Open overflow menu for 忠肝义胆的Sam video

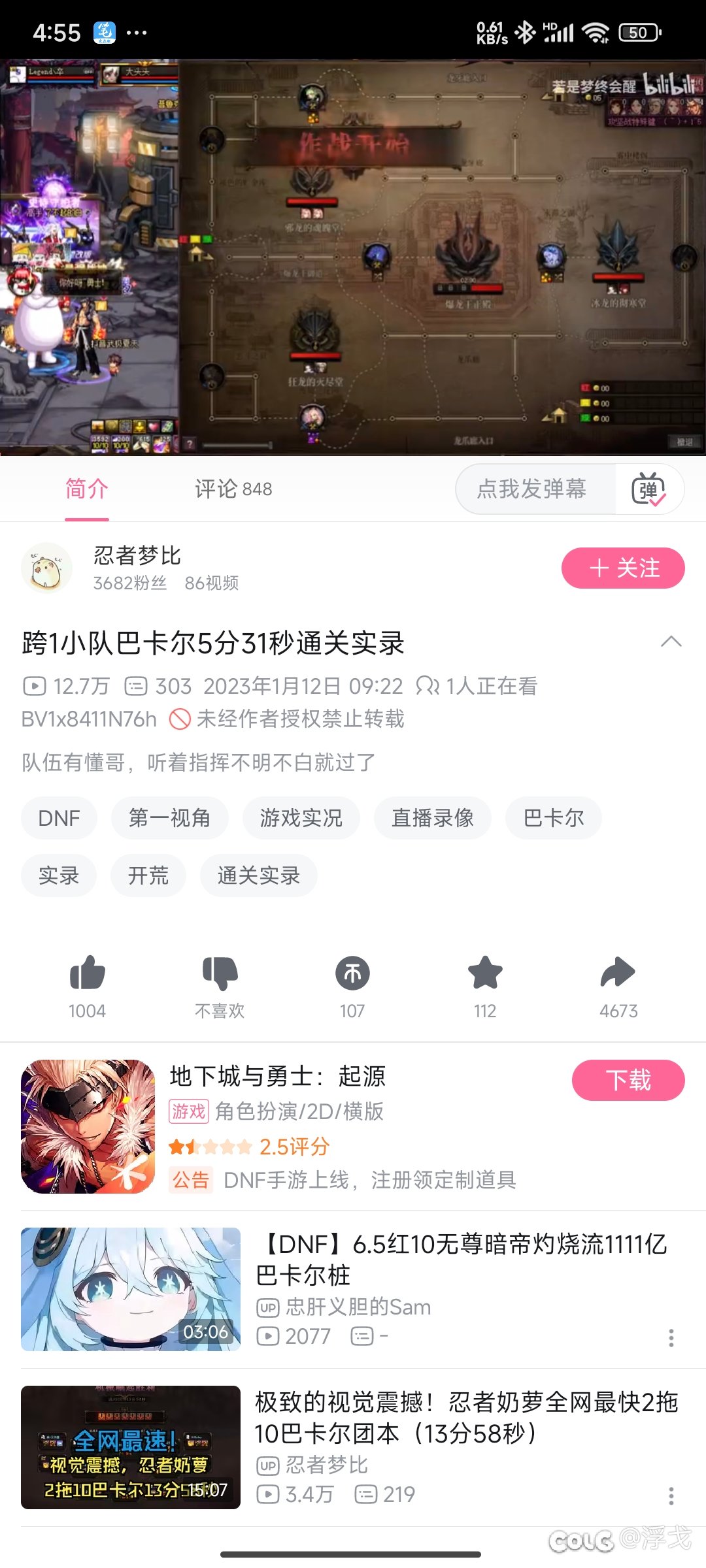(671, 1337)
